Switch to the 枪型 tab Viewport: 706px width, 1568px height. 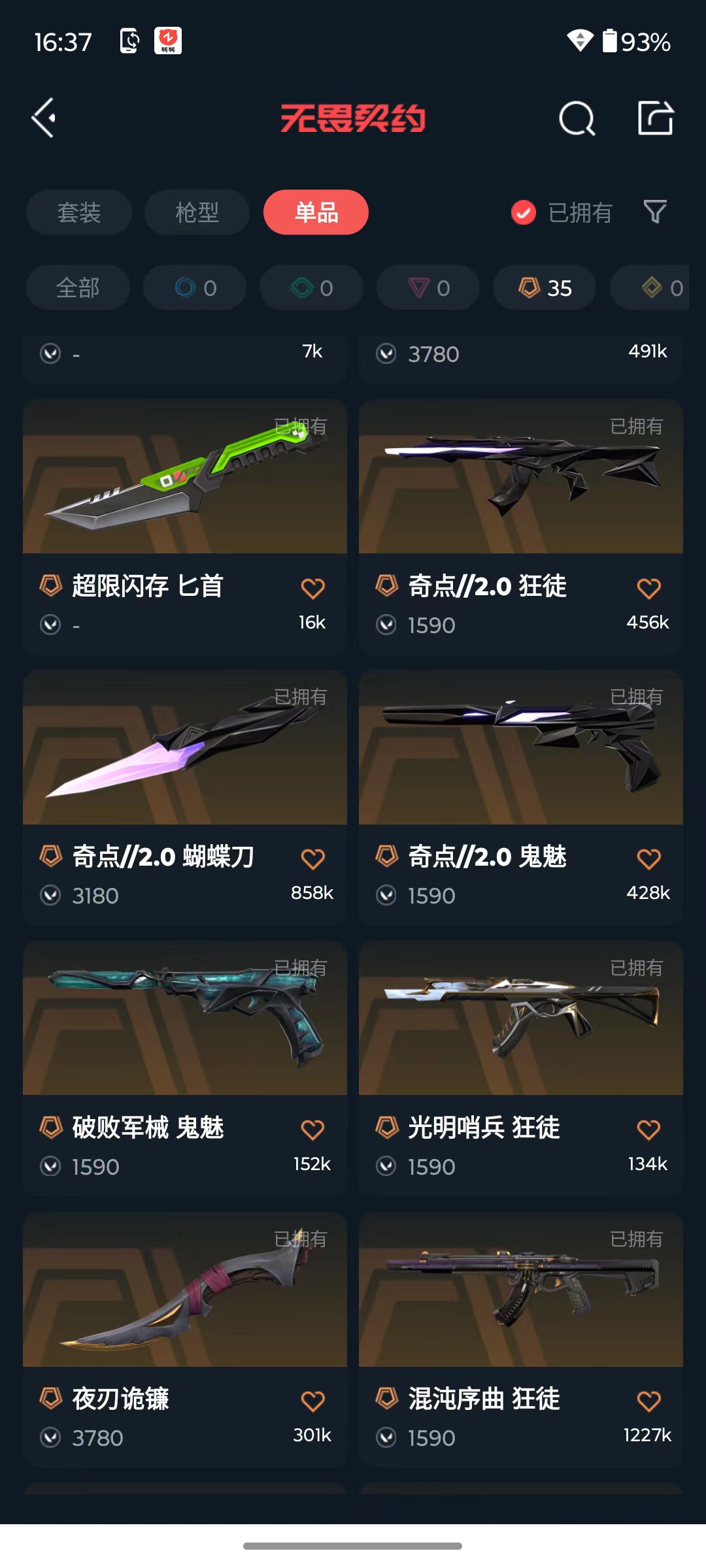197,212
